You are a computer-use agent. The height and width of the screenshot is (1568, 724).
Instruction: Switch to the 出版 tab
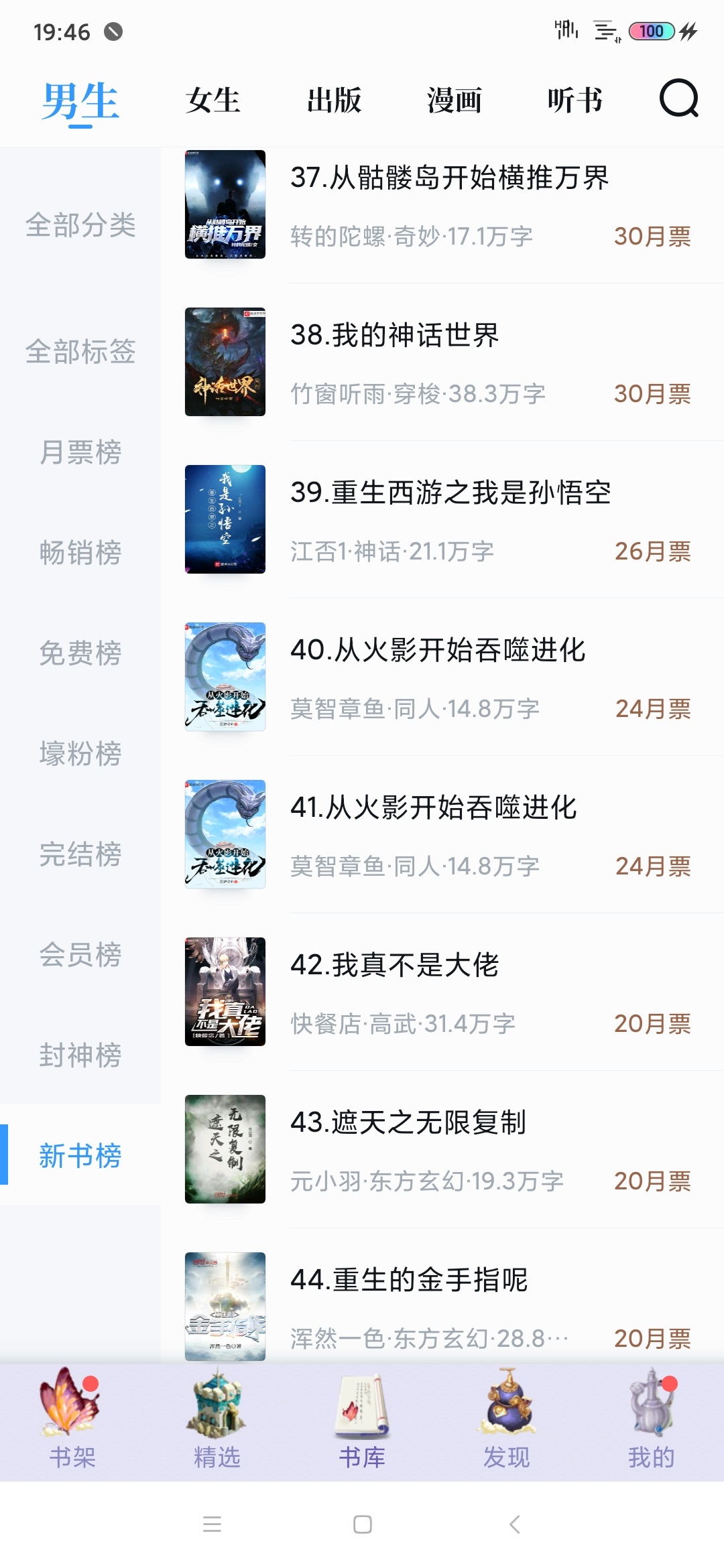pyautogui.click(x=334, y=101)
